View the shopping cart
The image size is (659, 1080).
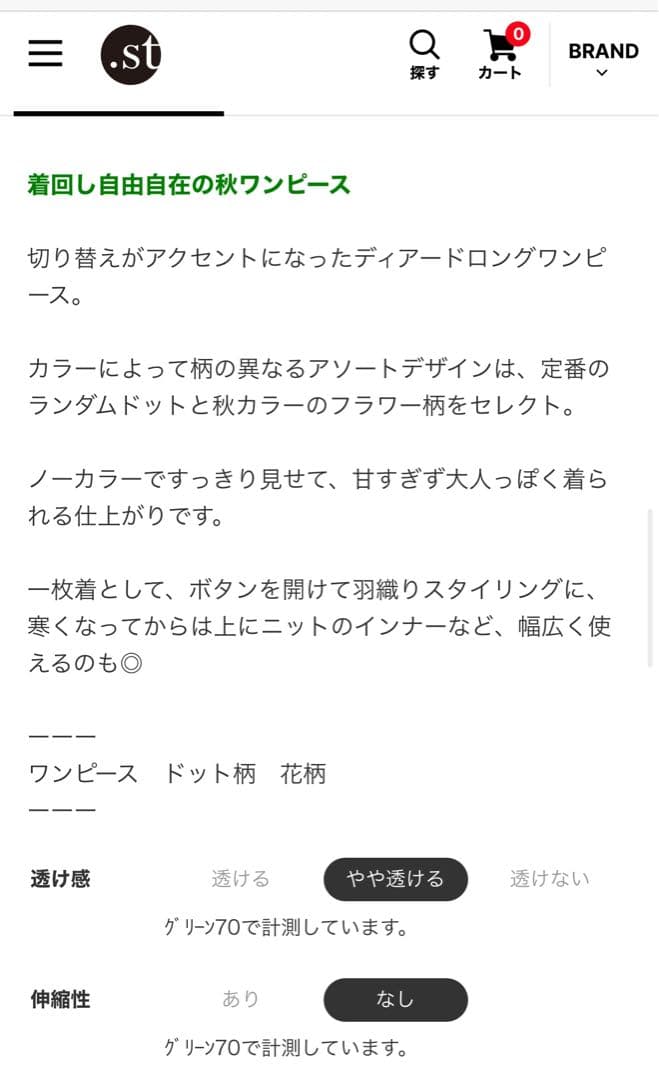pyautogui.click(x=499, y=54)
